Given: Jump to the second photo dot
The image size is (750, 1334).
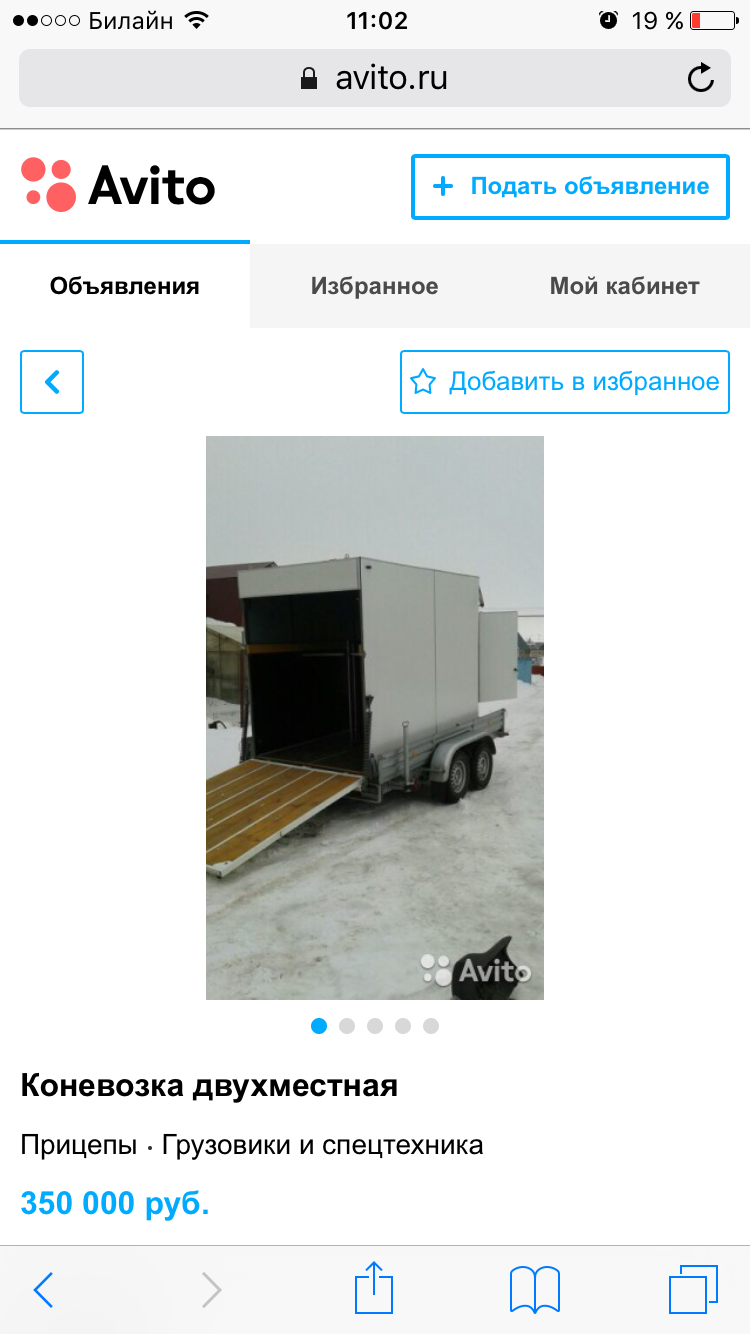Looking at the screenshot, I should 347,1026.
